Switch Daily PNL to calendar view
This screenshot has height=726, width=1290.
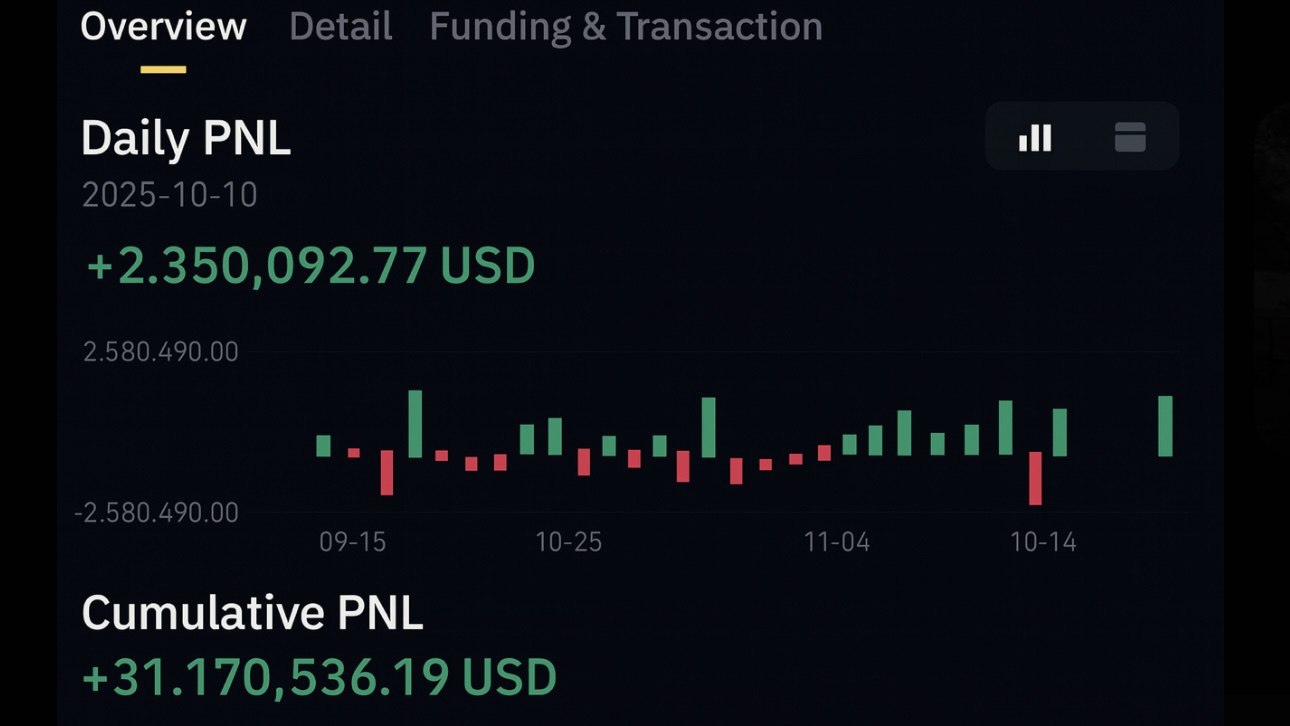(1130, 137)
